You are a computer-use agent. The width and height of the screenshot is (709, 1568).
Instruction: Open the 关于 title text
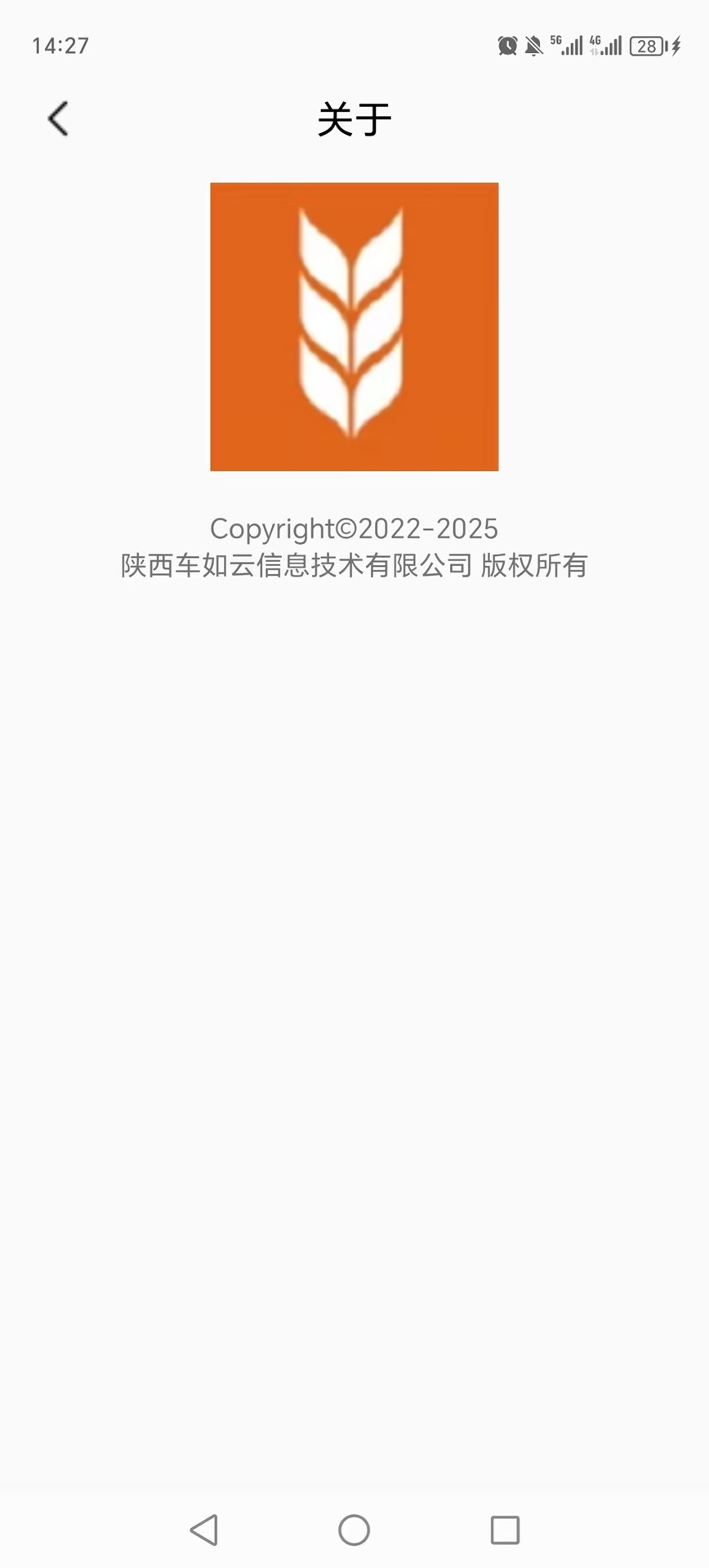[x=354, y=119]
